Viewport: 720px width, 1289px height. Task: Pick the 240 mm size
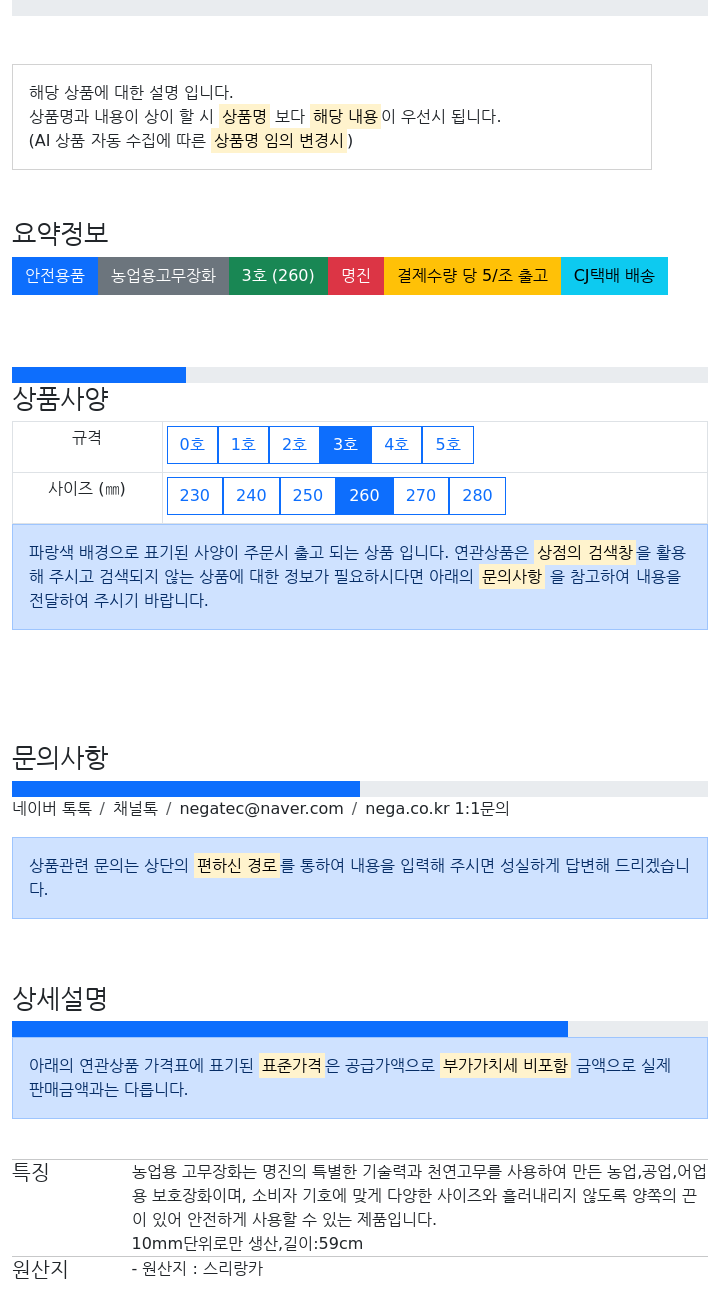coord(251,496)
